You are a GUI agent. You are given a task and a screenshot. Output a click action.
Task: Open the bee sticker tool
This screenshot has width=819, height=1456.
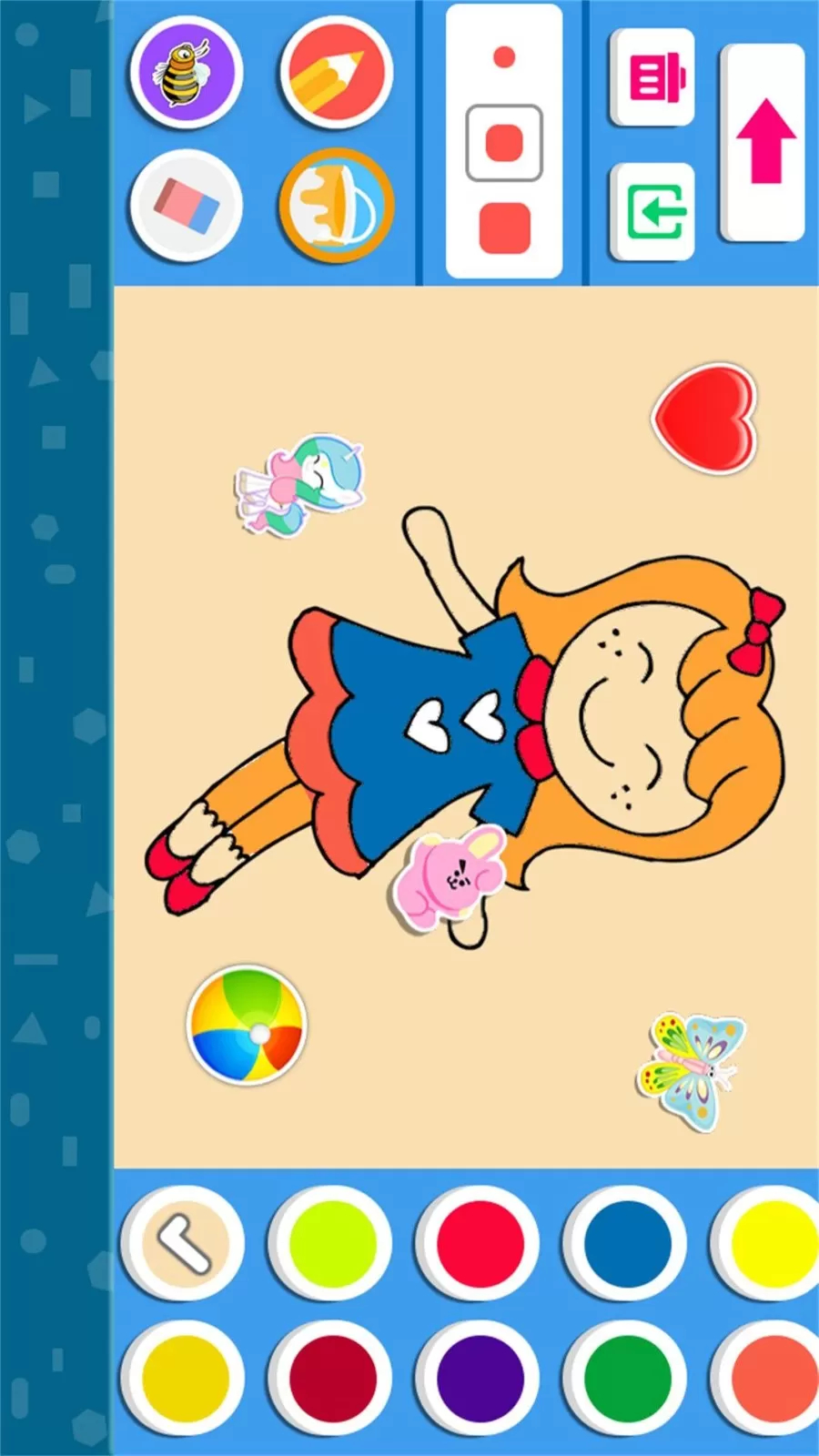tap(186, 73)
